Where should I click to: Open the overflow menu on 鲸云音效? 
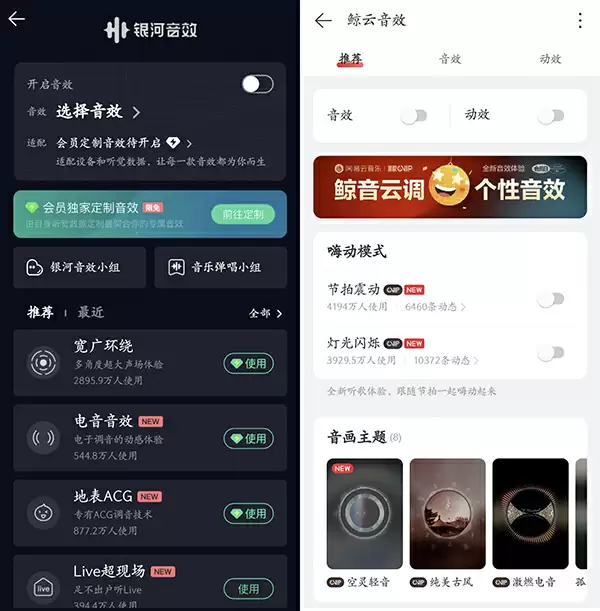(580, 21)
